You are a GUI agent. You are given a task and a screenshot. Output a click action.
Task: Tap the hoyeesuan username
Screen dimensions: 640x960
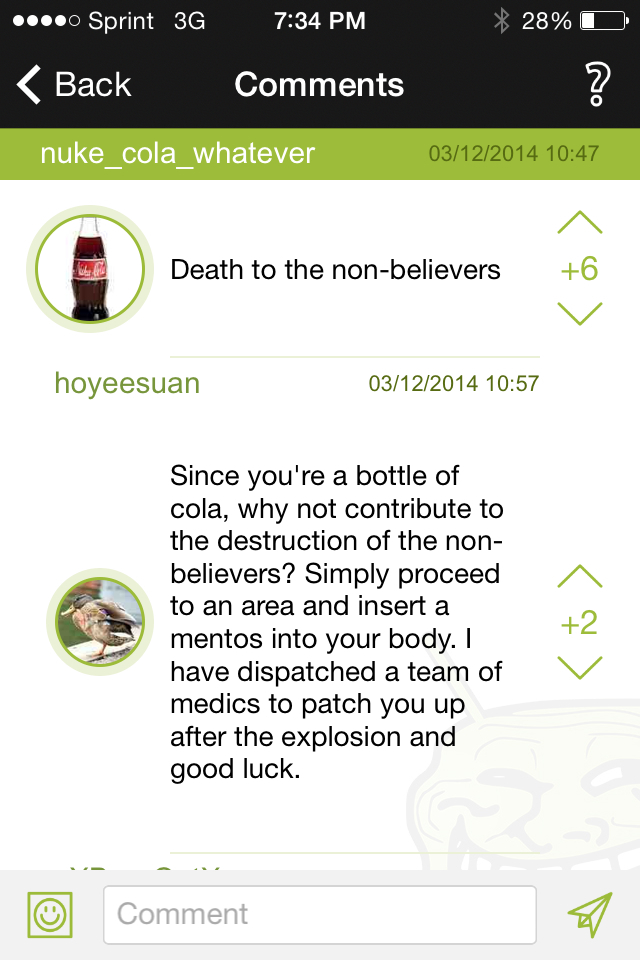[127, 383]
